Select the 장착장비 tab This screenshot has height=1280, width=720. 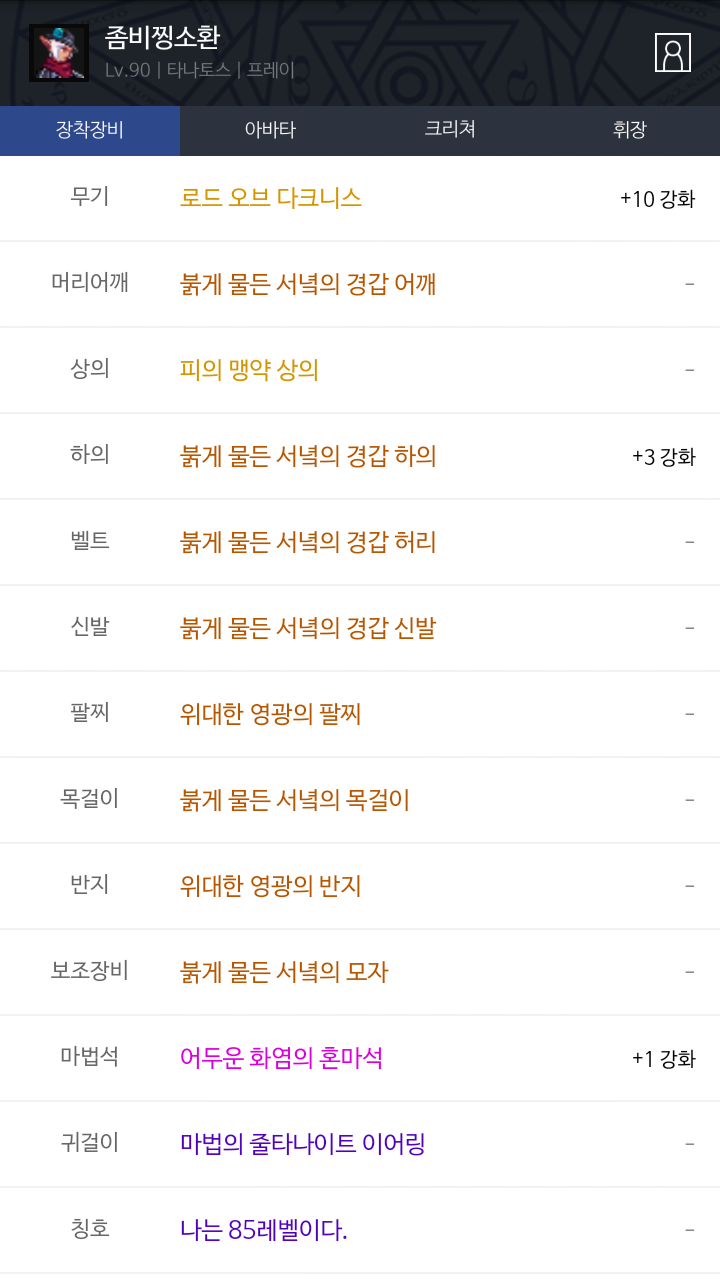(x=90, y=130)
